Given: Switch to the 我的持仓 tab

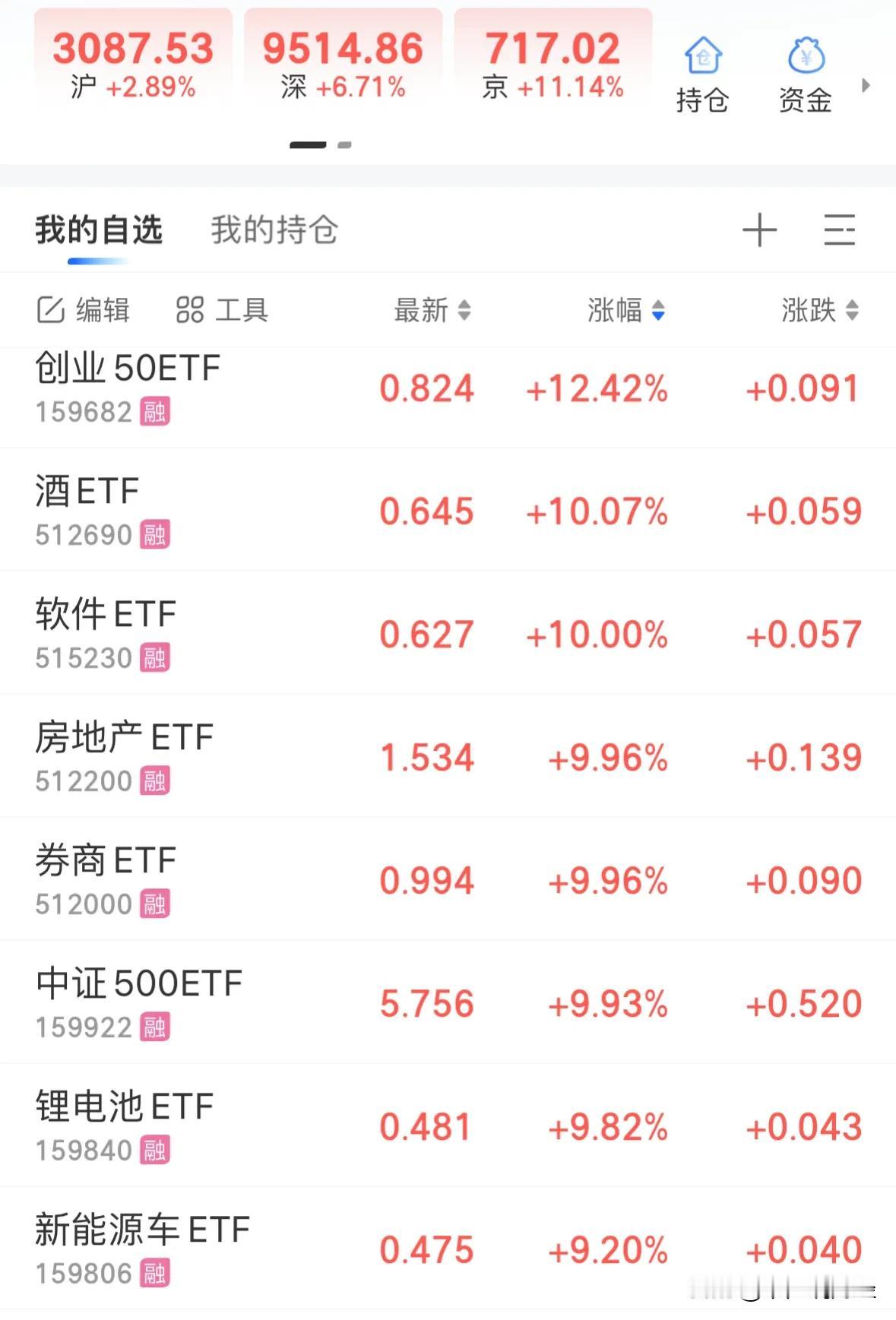Looking at the screenshot, I should (x=275, y=230).
